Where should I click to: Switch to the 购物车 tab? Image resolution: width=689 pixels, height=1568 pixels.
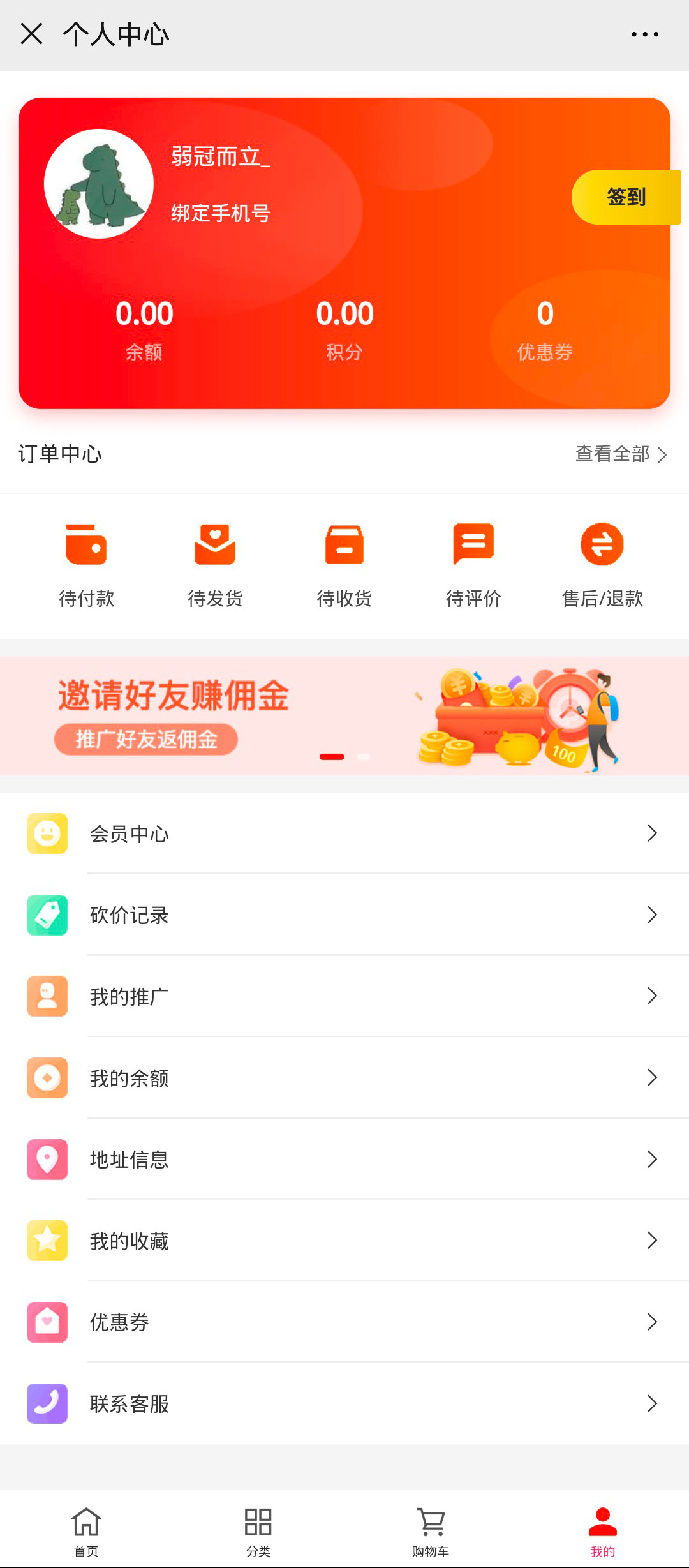coord(431,1531)
